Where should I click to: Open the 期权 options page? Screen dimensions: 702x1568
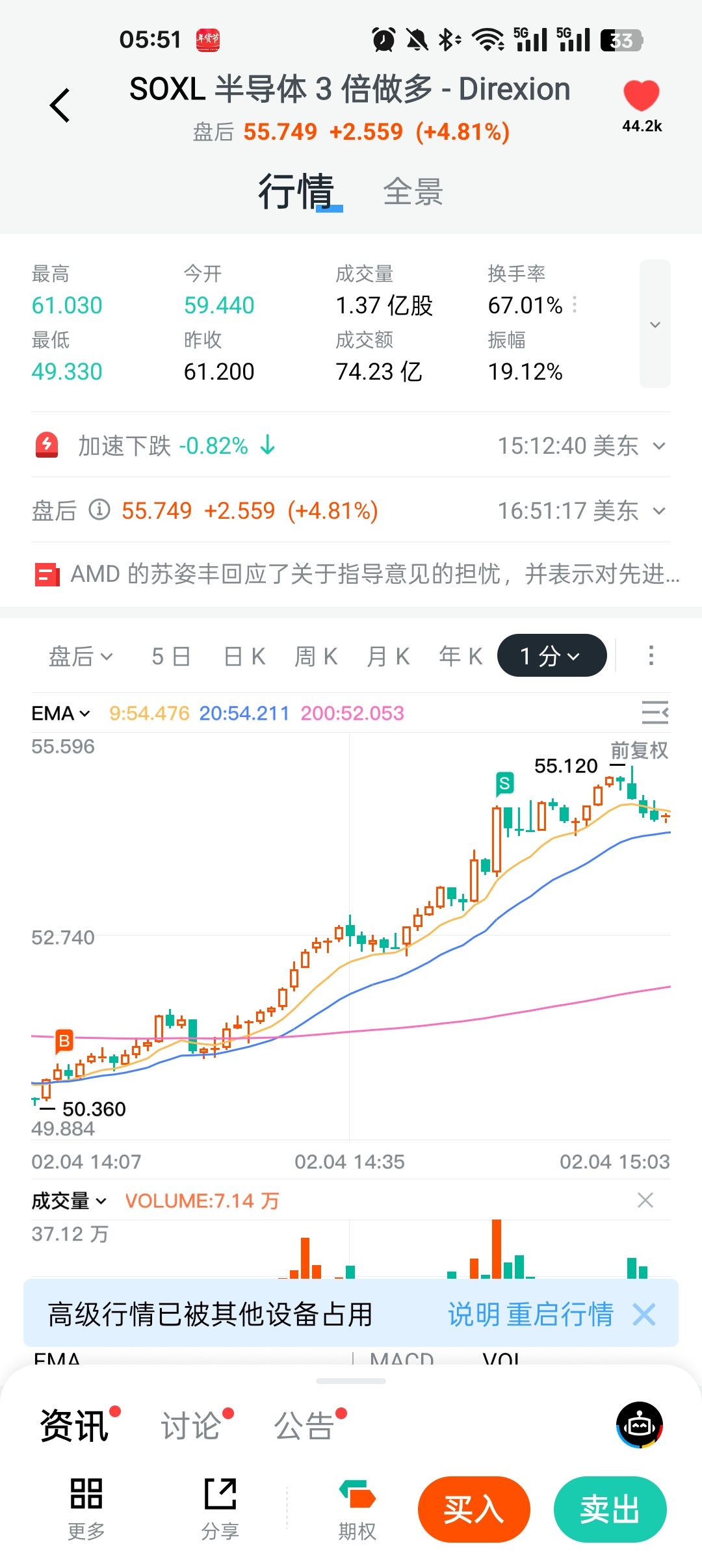357,1509
